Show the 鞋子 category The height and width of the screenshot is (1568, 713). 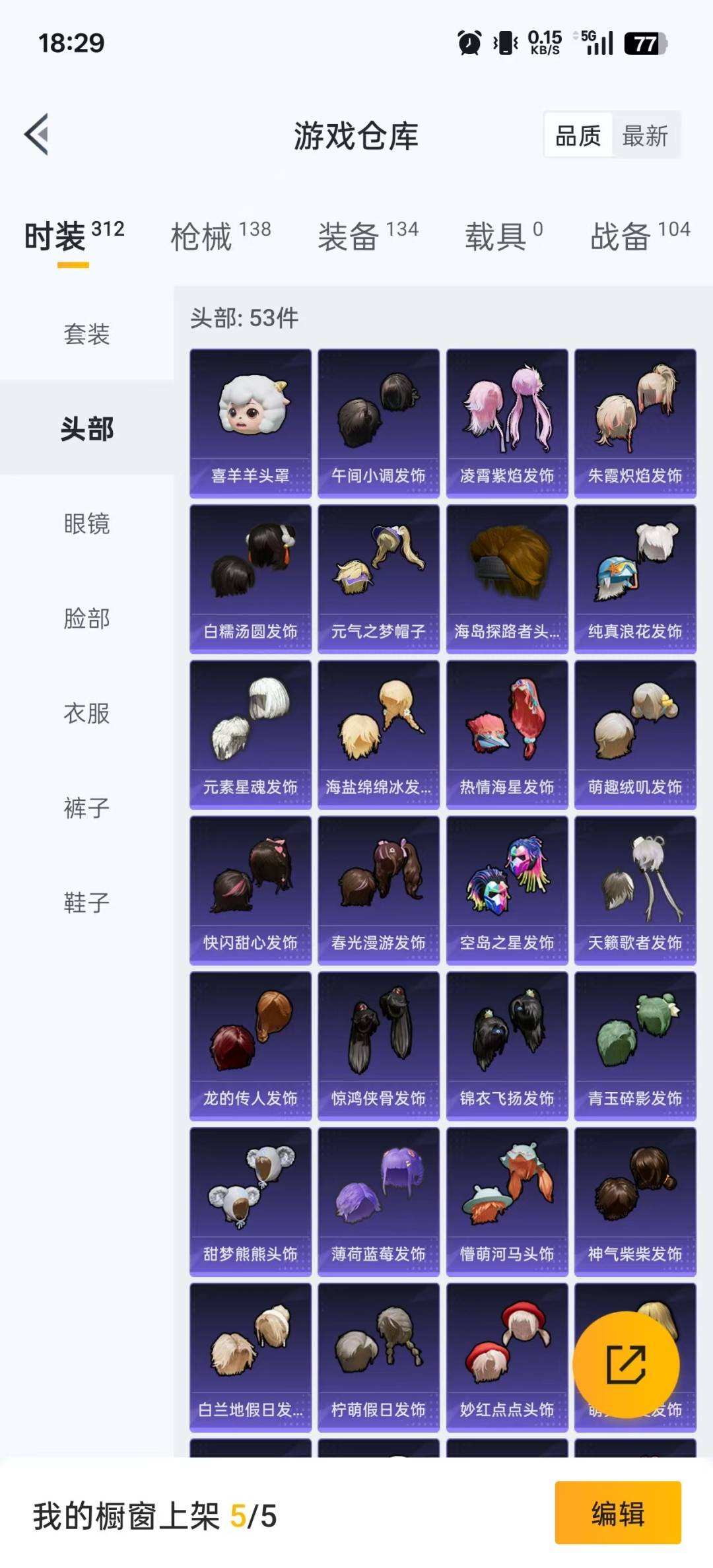(86, 903)
